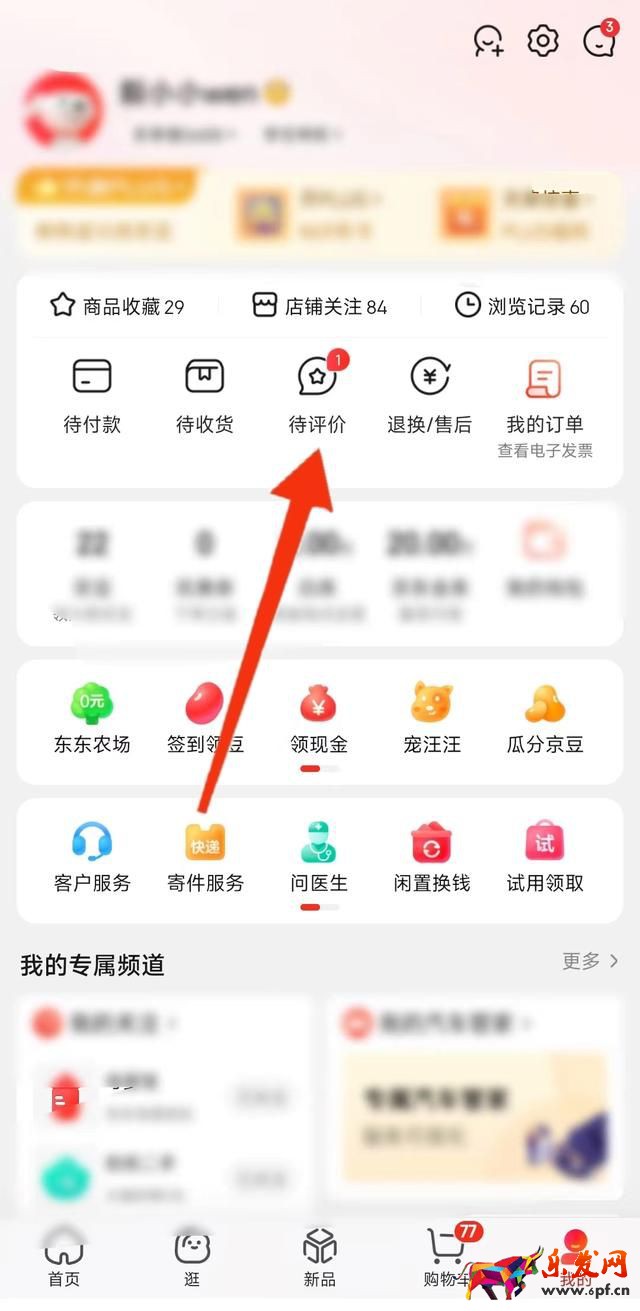
Task: Open 浏览记录 browsing history
Action: 522,306
